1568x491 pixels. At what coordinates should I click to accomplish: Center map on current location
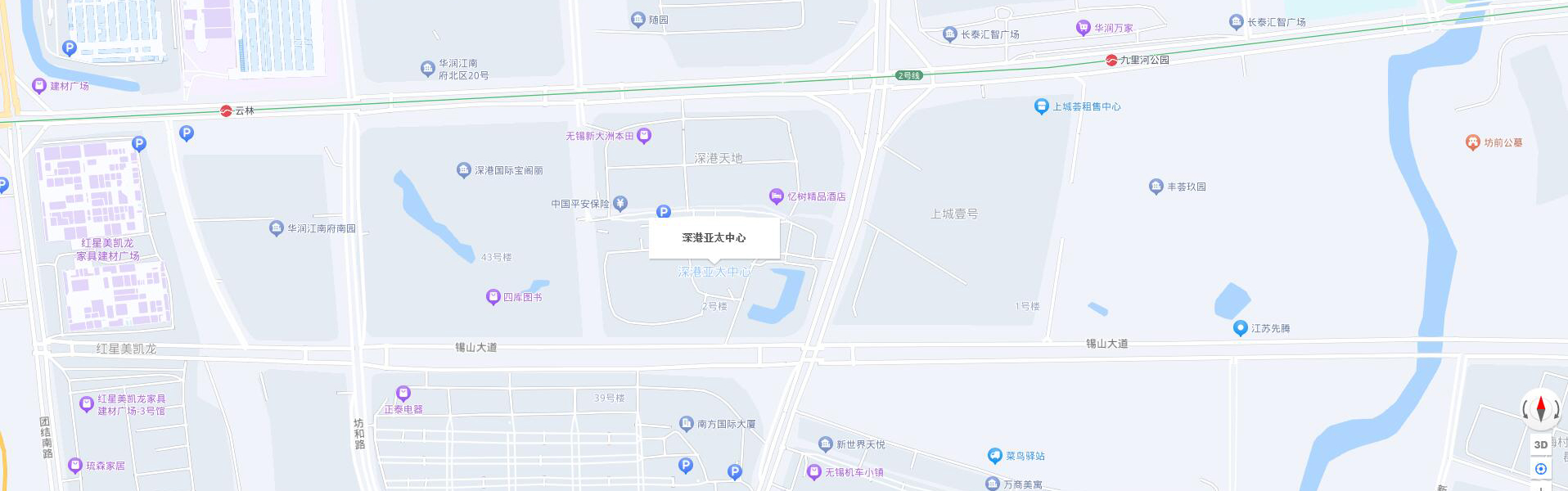point(1541,469)
